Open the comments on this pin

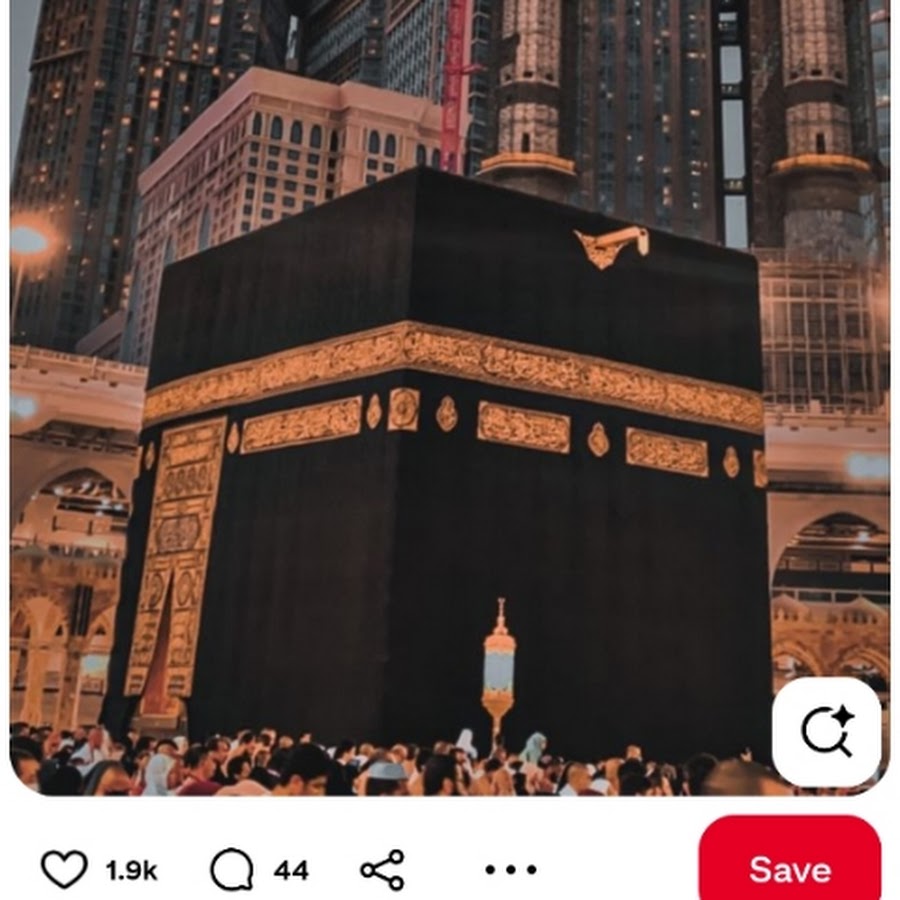point(232,869)
